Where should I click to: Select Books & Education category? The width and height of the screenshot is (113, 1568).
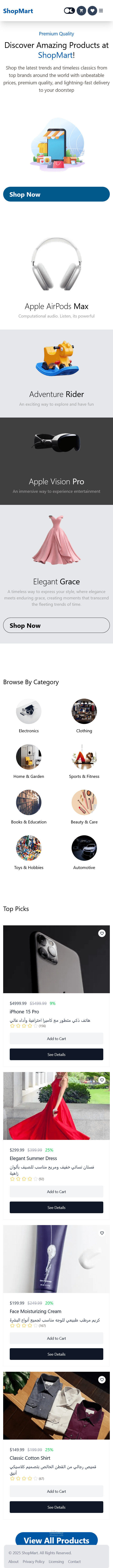click(x=29, y=807)
